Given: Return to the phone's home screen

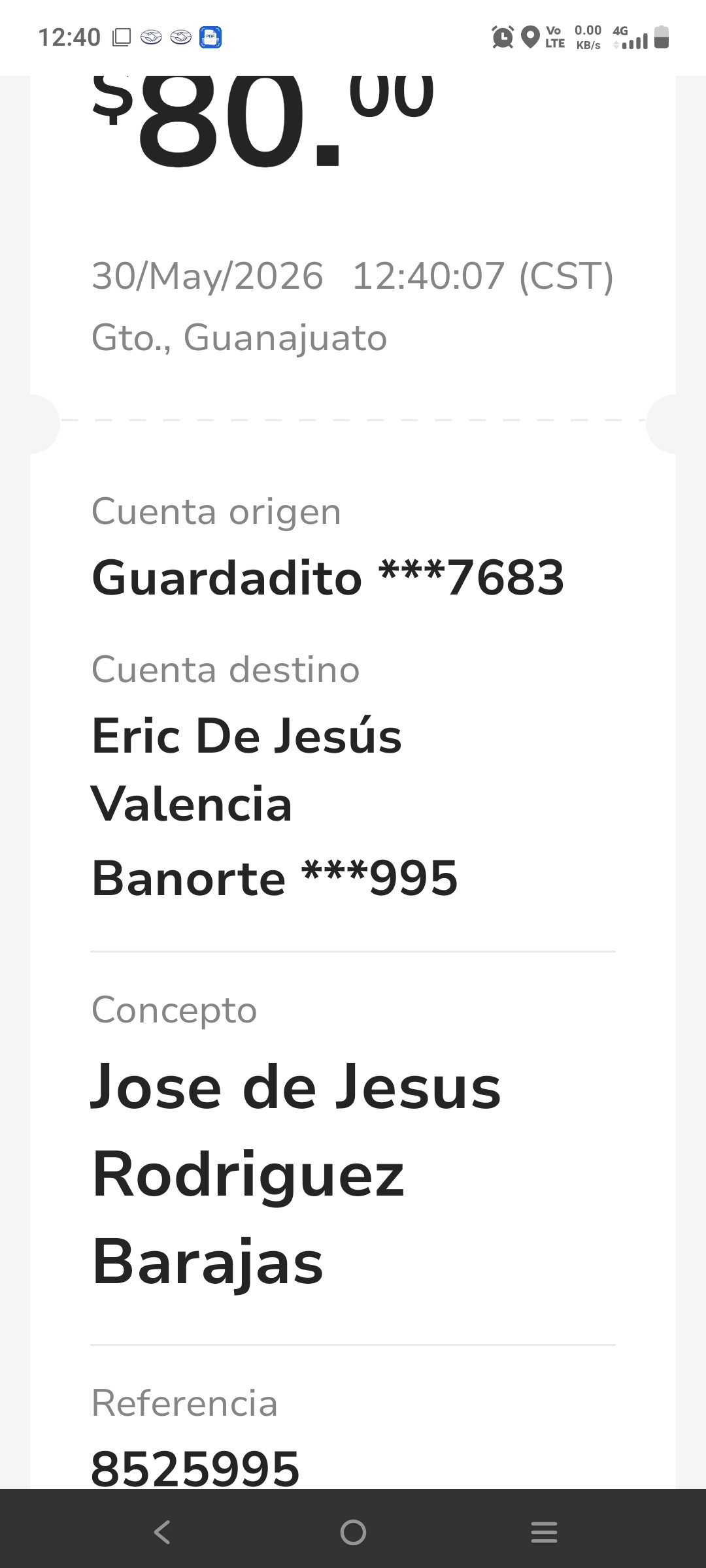Looking at the screenshot, I should pos(353,1531).
